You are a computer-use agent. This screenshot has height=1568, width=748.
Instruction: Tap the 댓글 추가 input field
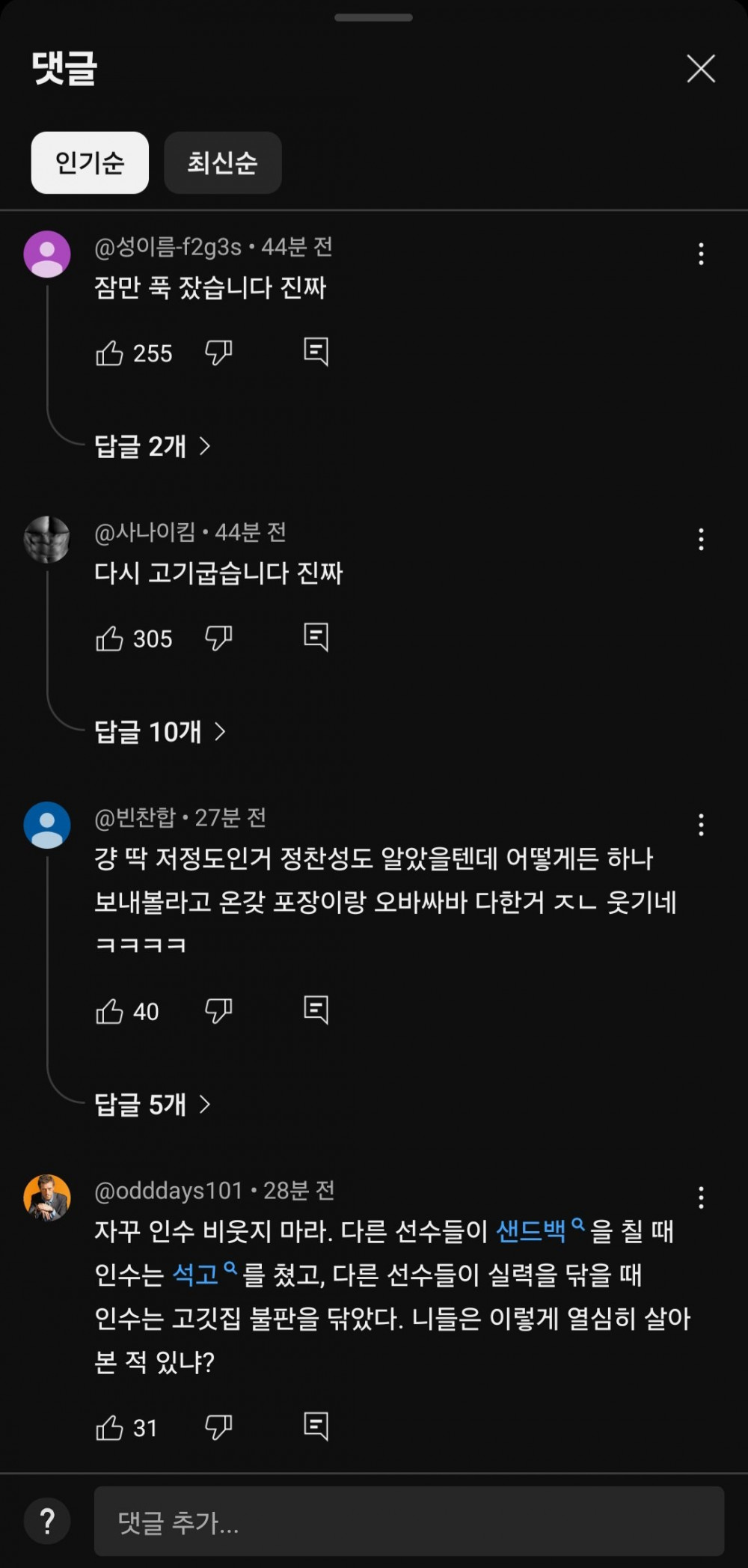coord(409,1522)
